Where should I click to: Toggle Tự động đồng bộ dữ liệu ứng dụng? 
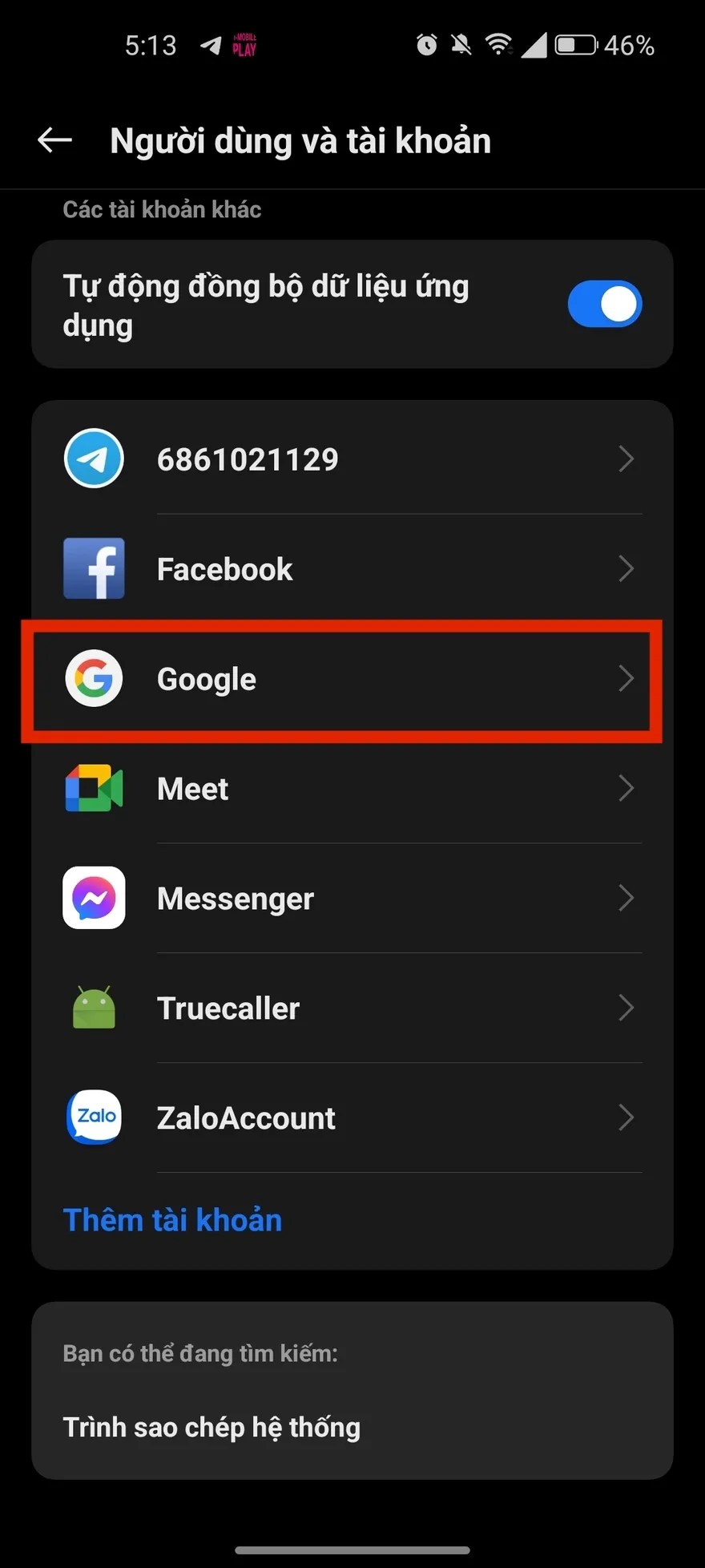[x=605, y=304]
